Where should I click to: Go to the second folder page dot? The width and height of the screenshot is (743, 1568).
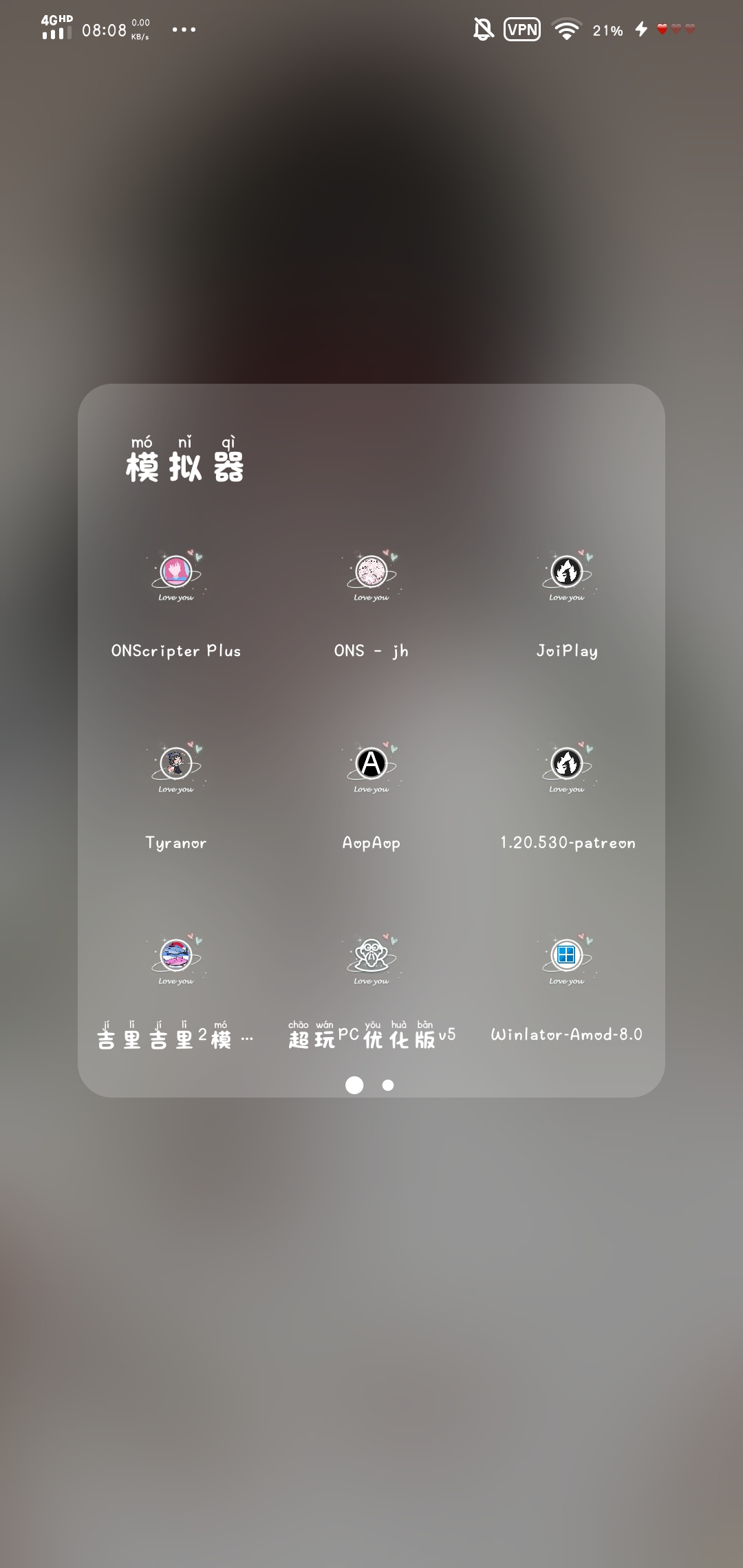coord(388,1085)
